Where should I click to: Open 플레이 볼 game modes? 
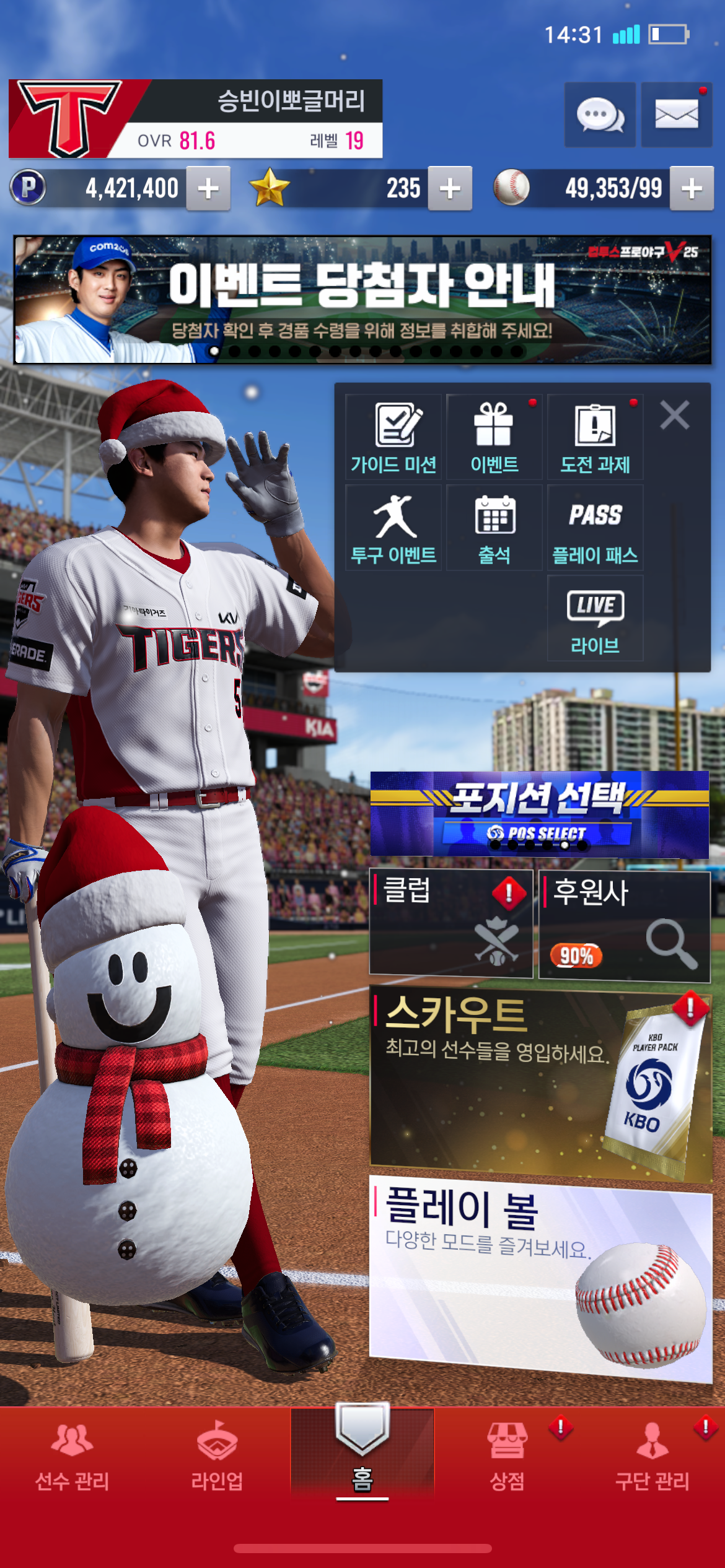pos(540,1276)
